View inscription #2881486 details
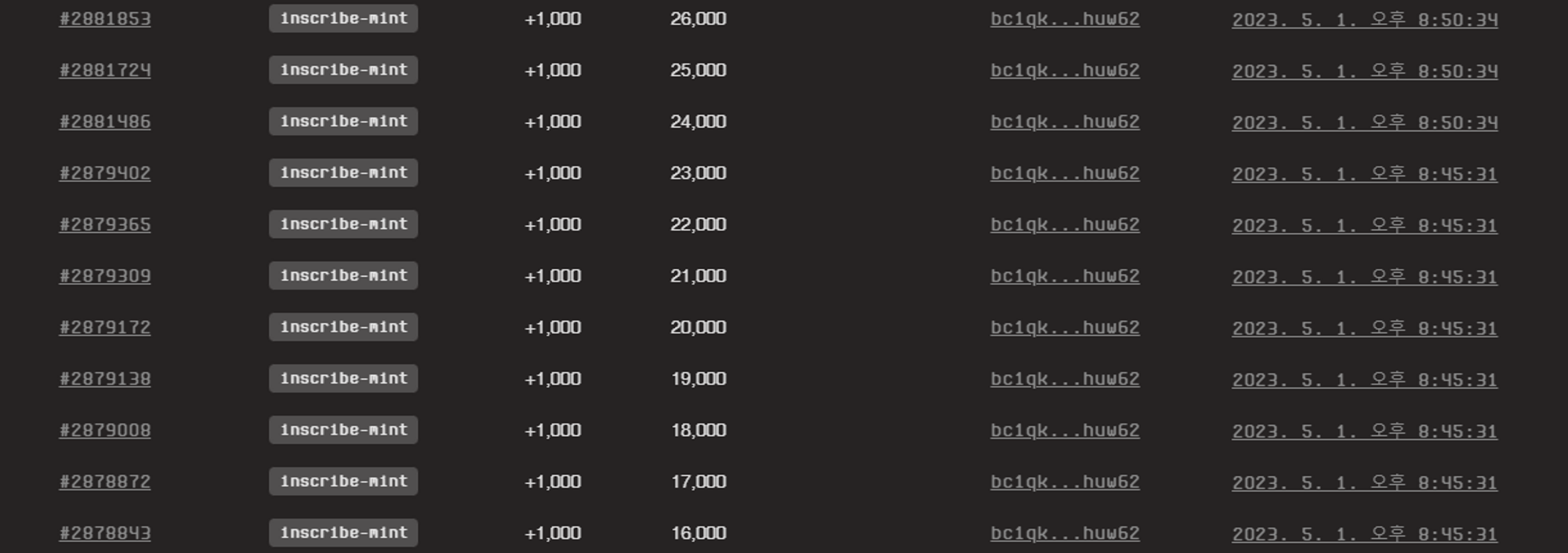 (105, 122)
